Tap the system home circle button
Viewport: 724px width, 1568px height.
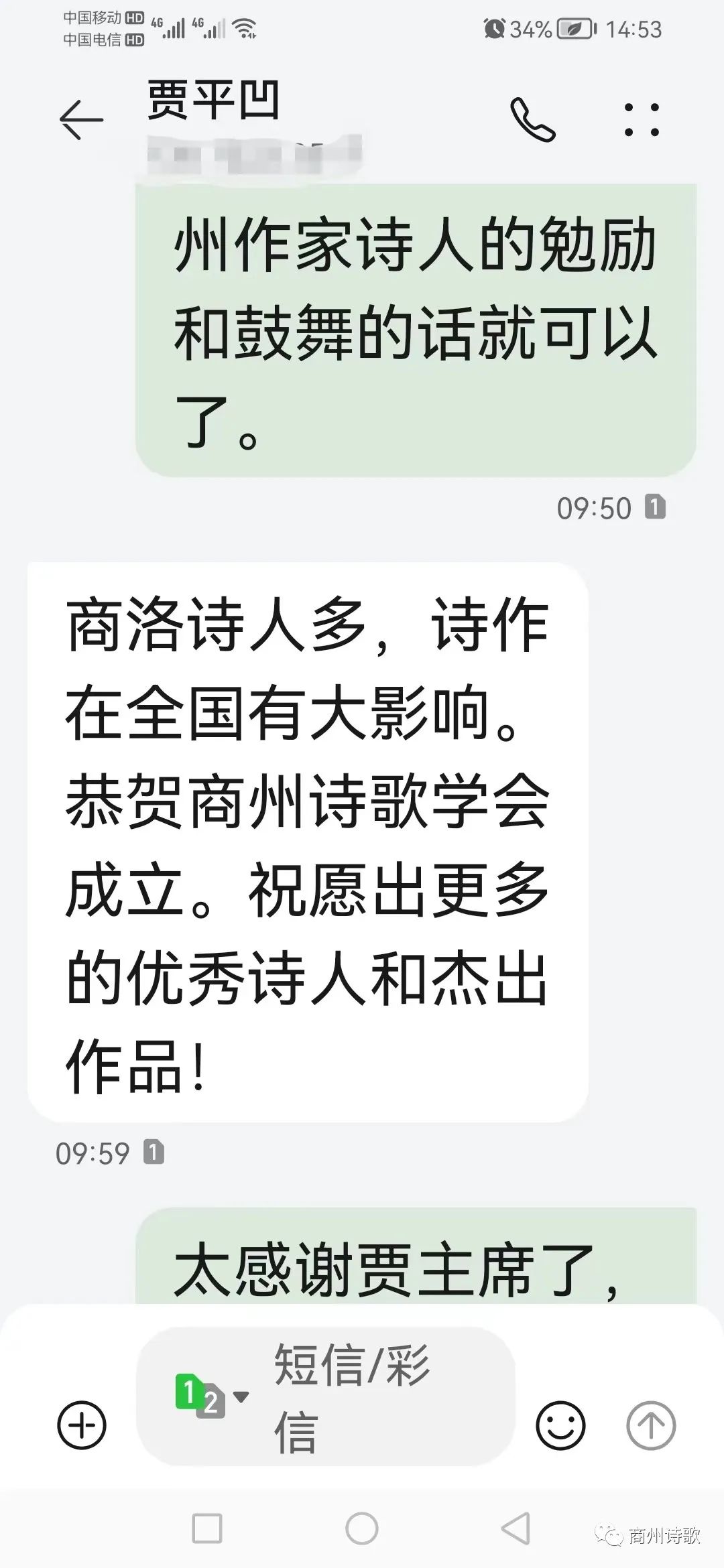(362, 1530)
